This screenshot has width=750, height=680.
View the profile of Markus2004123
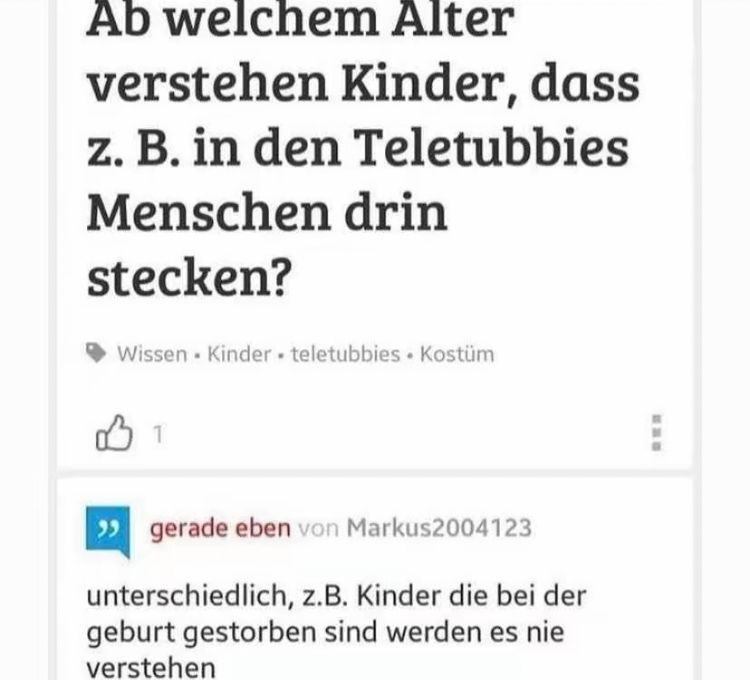point(439,527)
